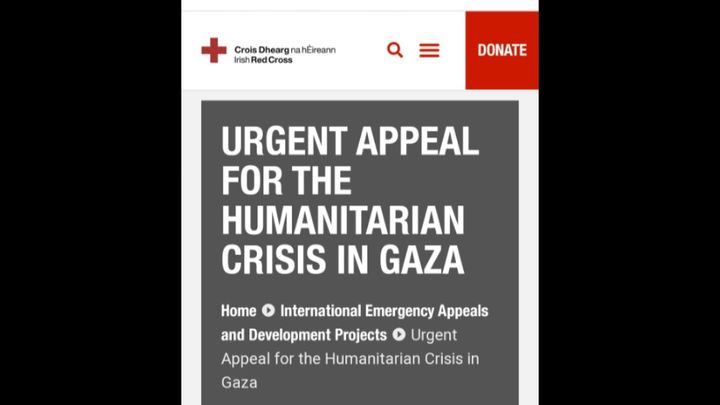Open the site search magnifier

(x=395, y=50)
